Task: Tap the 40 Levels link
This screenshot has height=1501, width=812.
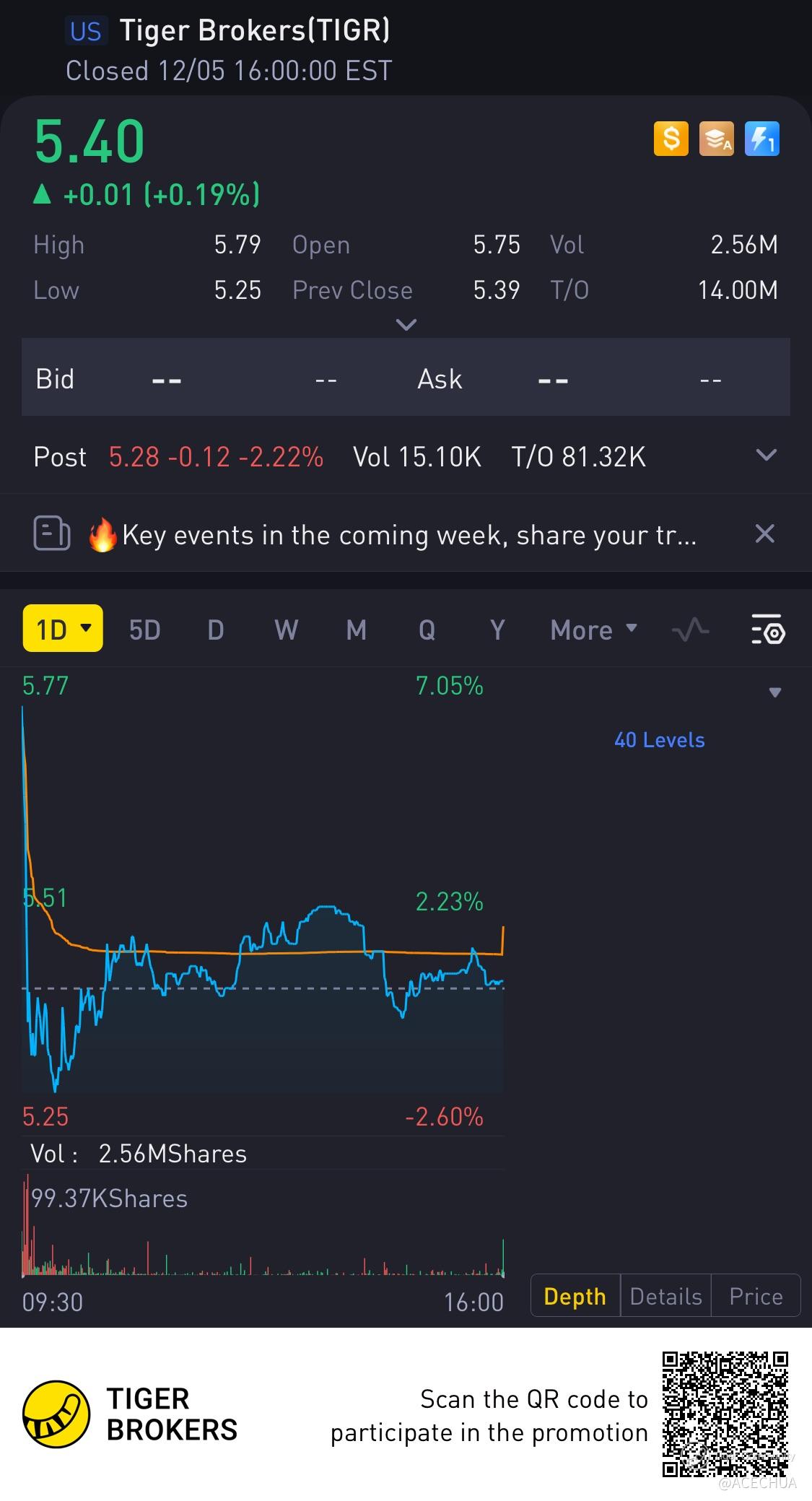Action: coord(659,740)
